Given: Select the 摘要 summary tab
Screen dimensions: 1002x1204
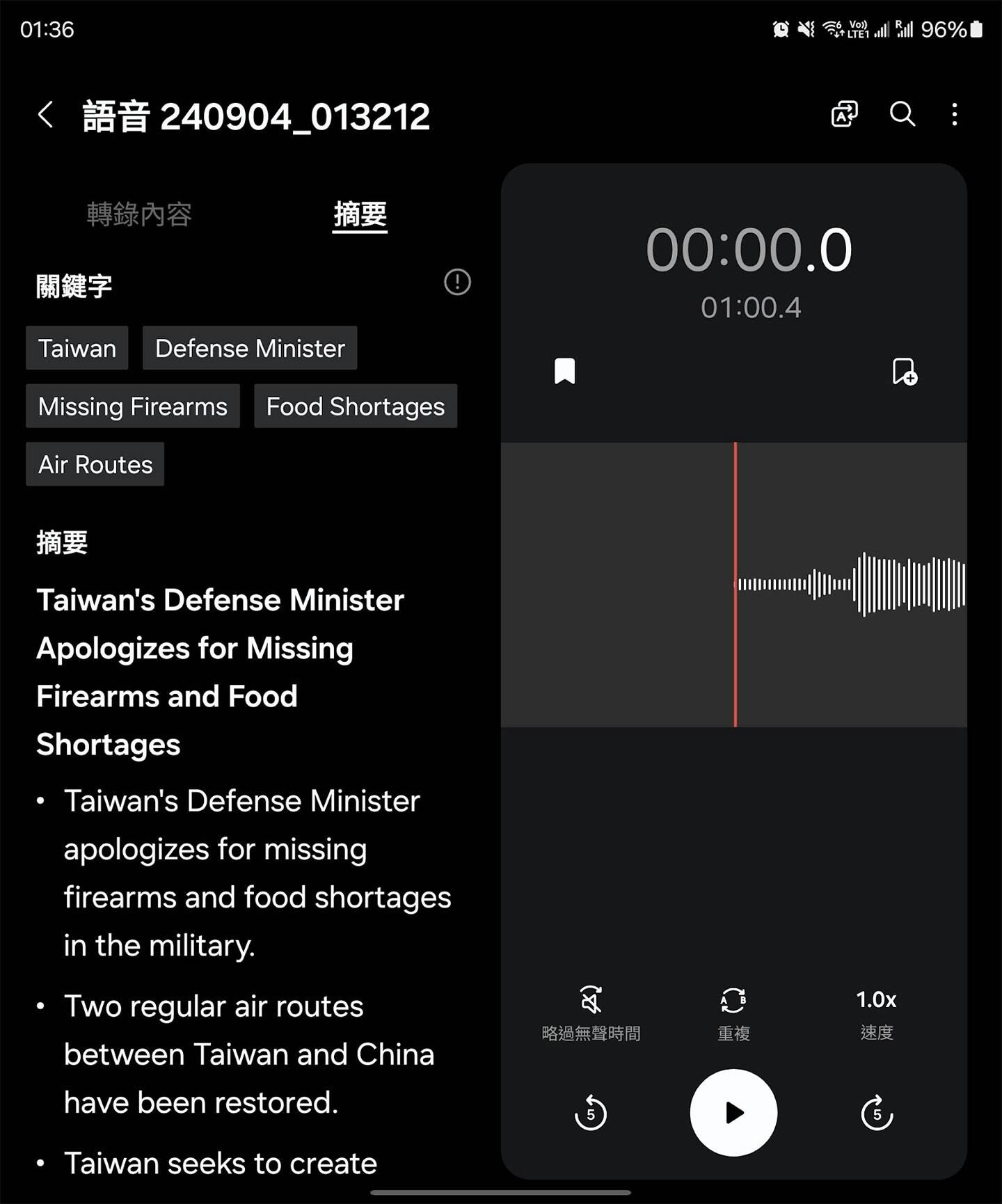Looking at the screenshot, I should 360,214.
